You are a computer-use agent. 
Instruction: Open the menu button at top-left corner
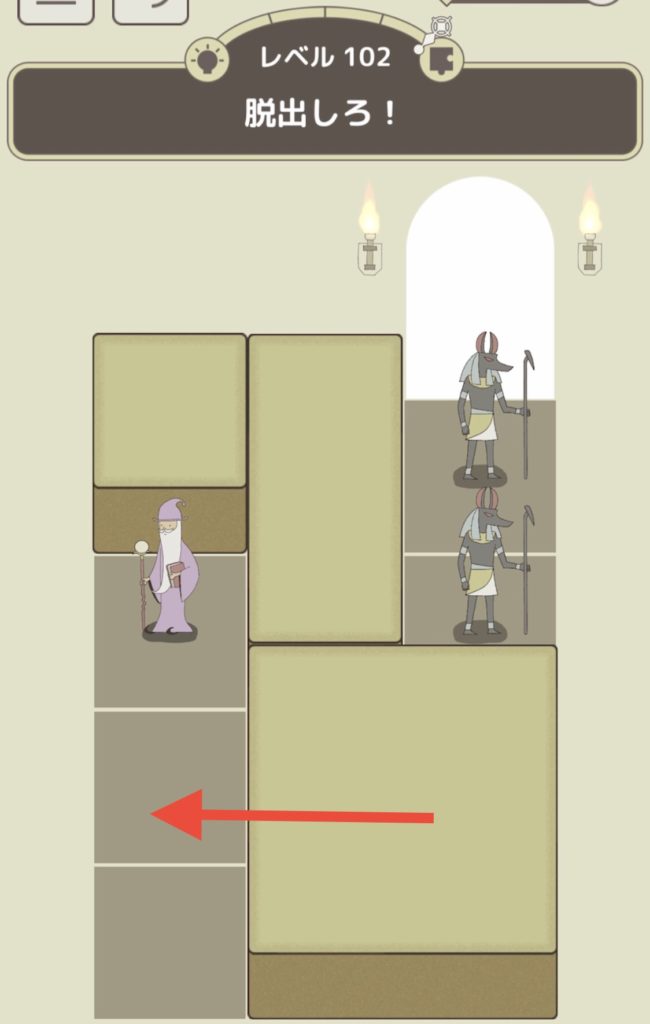point(56,8)
